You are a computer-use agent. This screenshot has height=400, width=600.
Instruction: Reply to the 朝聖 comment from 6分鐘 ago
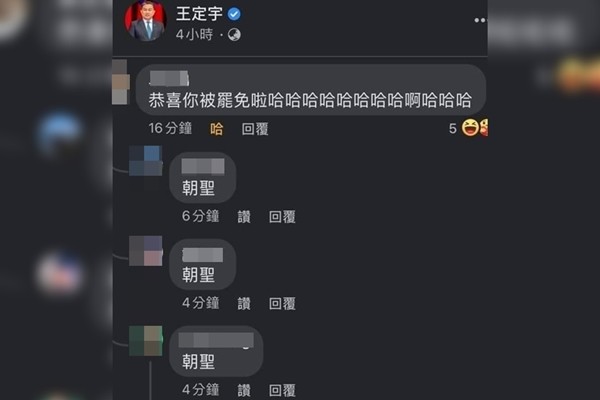coord(282,216)
